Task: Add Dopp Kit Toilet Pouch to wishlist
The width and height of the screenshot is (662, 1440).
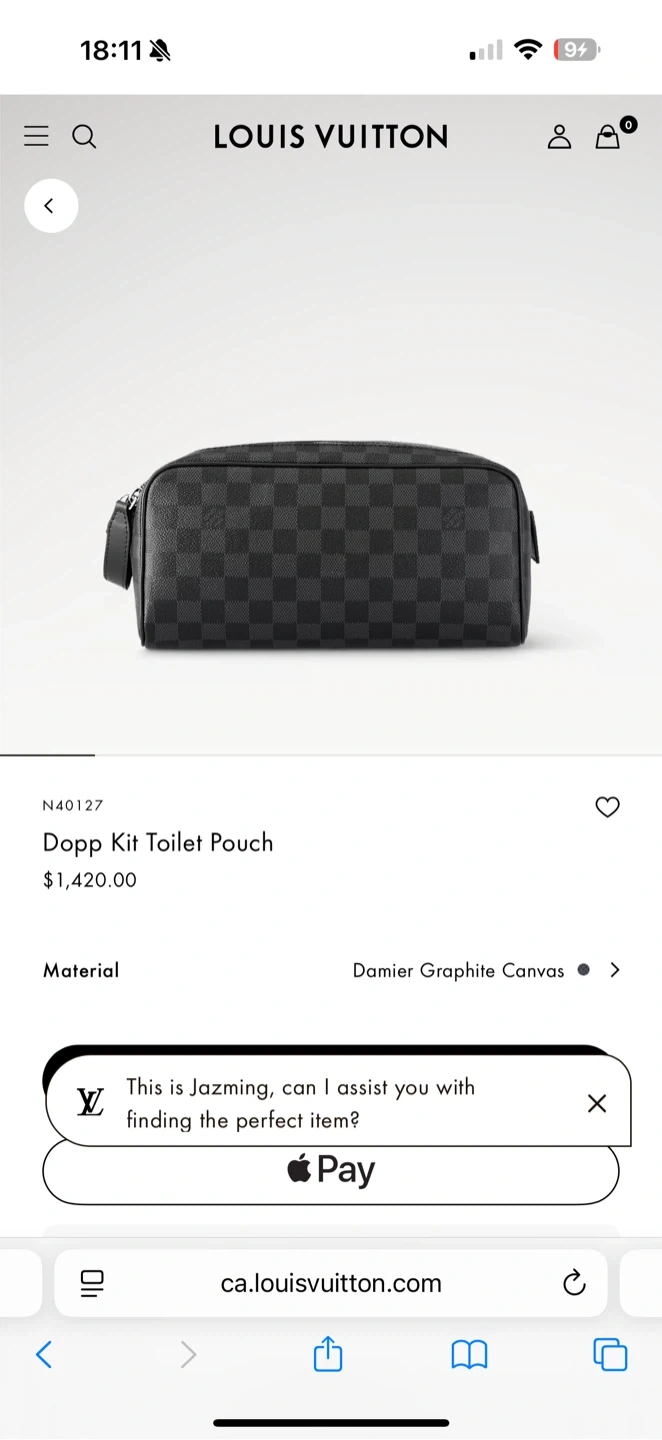Action: point(607,807)
